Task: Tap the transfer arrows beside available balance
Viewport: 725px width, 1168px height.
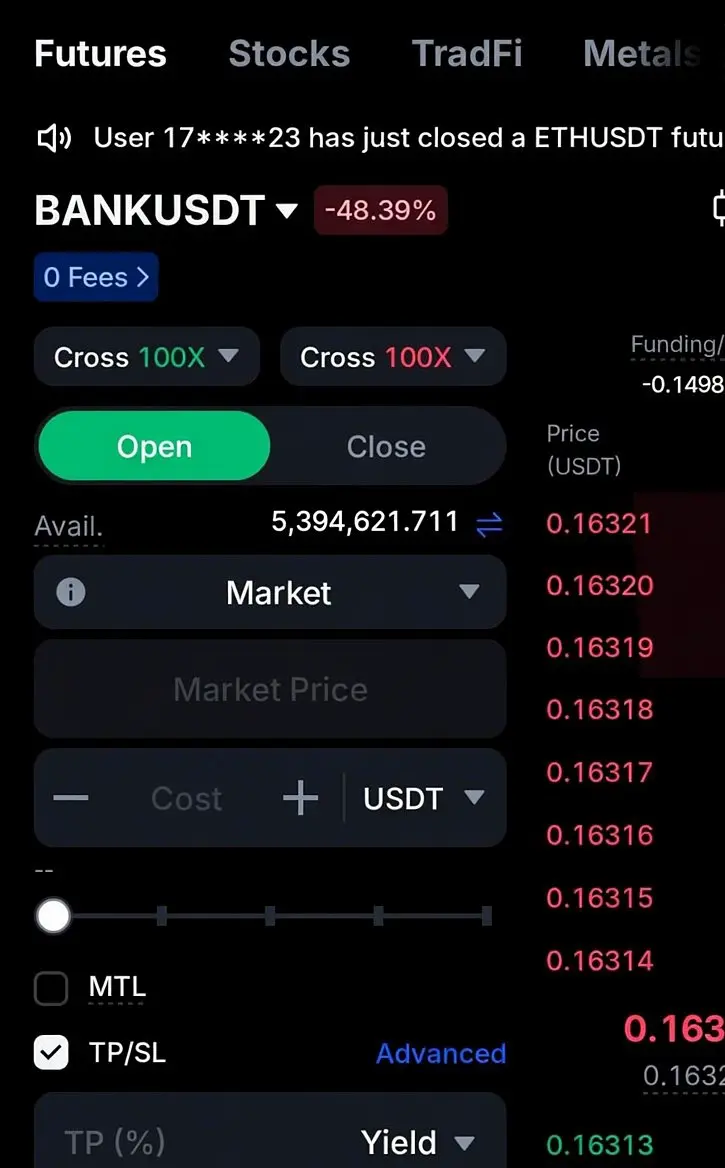Action: tap(490, 524)
